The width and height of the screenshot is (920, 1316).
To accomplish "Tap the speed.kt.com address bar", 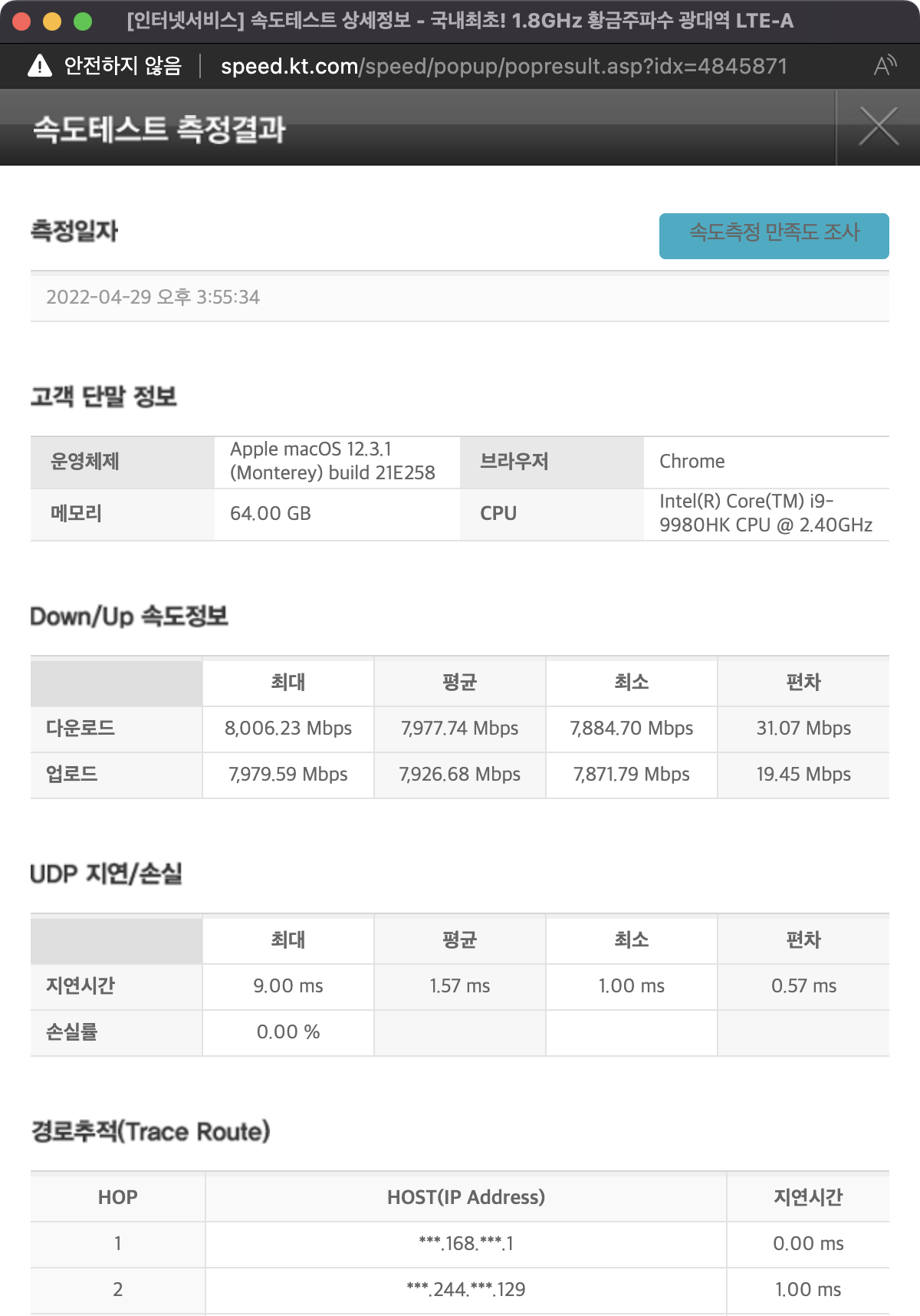I will (x=503, y=67).
